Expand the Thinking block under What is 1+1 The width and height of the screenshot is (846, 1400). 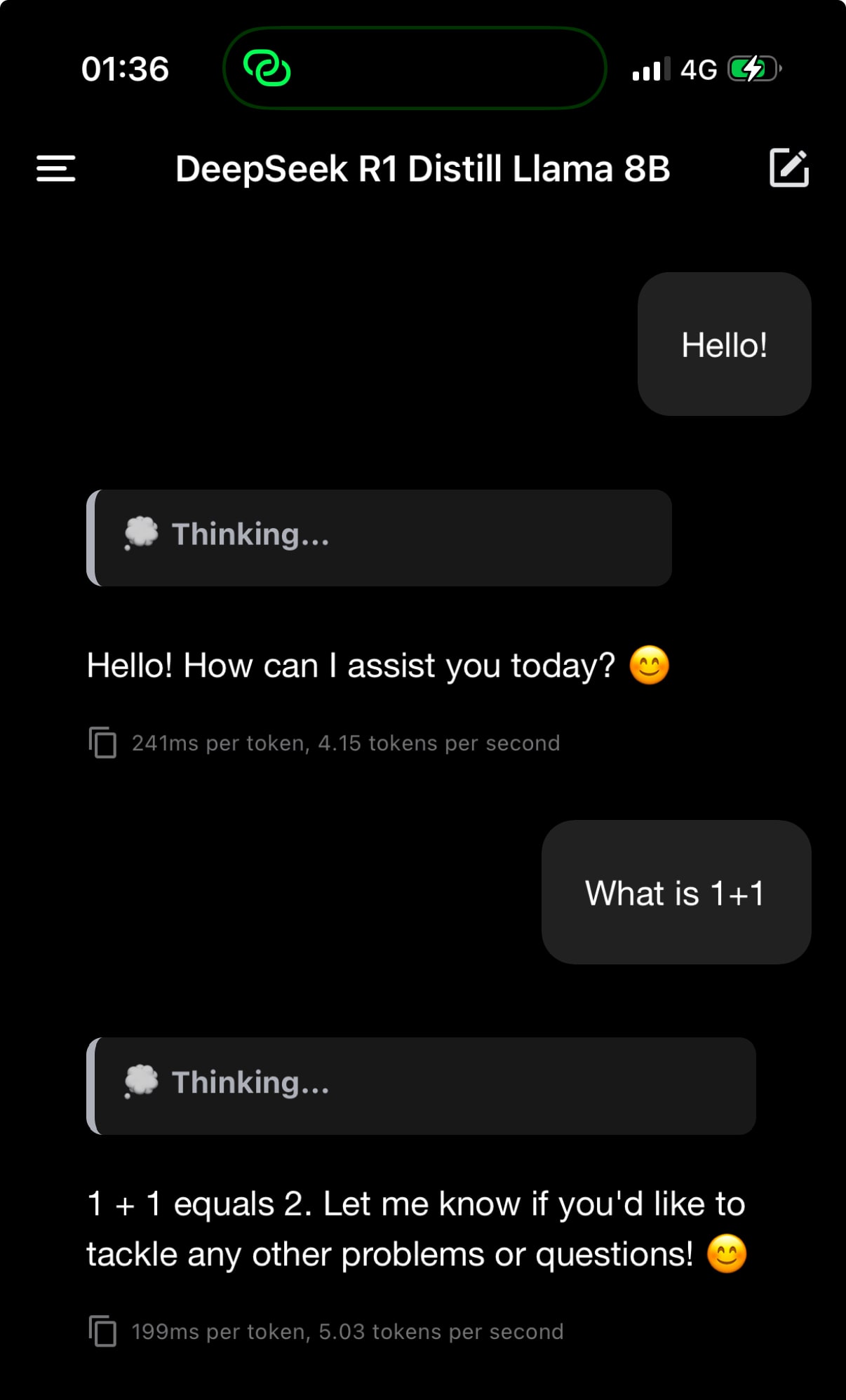pyautogui.click(x=421, y=1086)
